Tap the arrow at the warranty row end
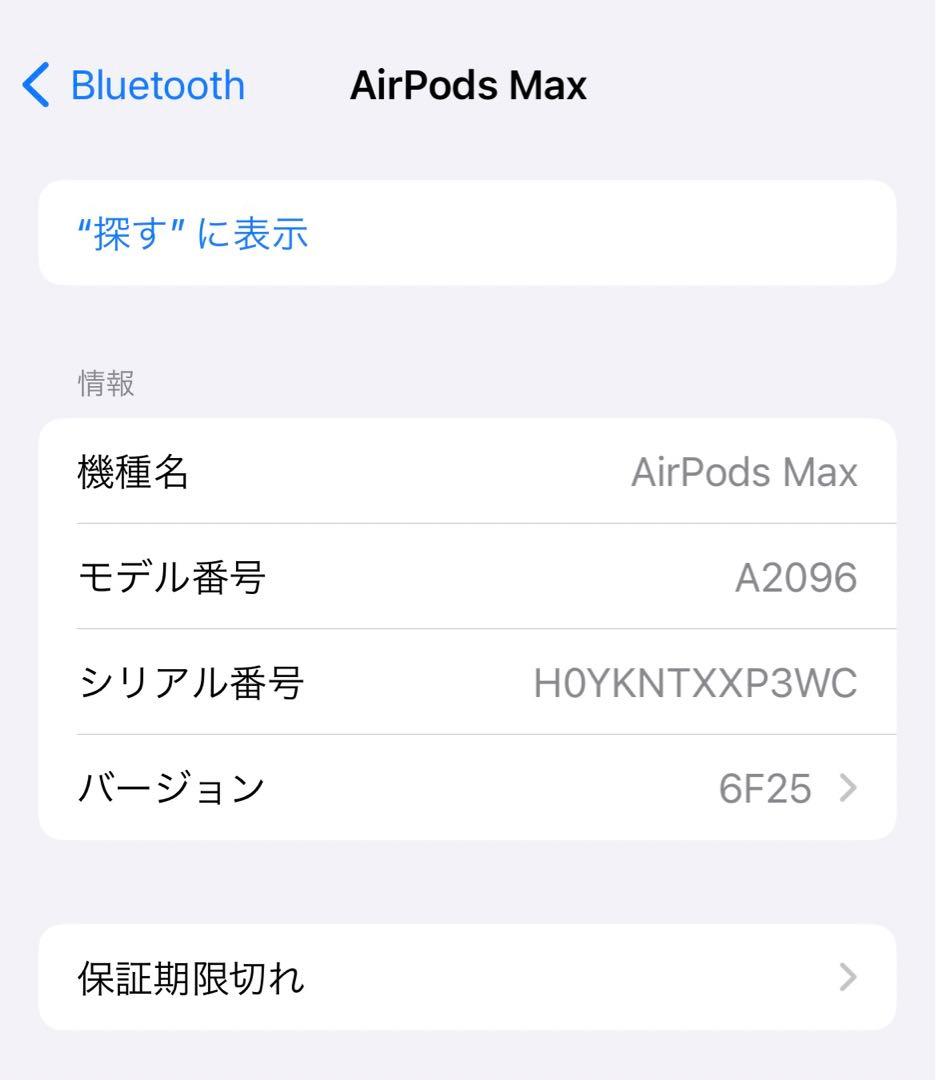Screen dimensions: 936x1080 coord(846,978)
